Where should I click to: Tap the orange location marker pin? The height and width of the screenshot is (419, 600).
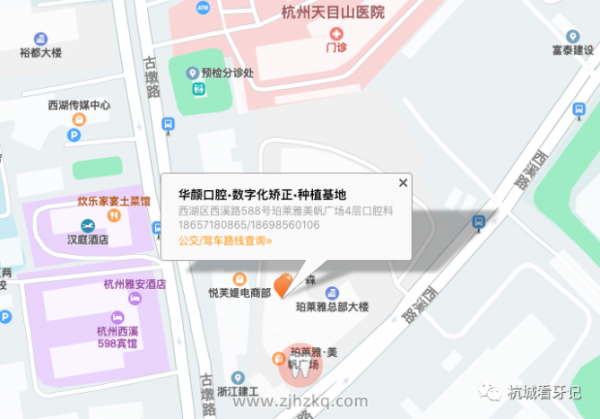point(284,285)
